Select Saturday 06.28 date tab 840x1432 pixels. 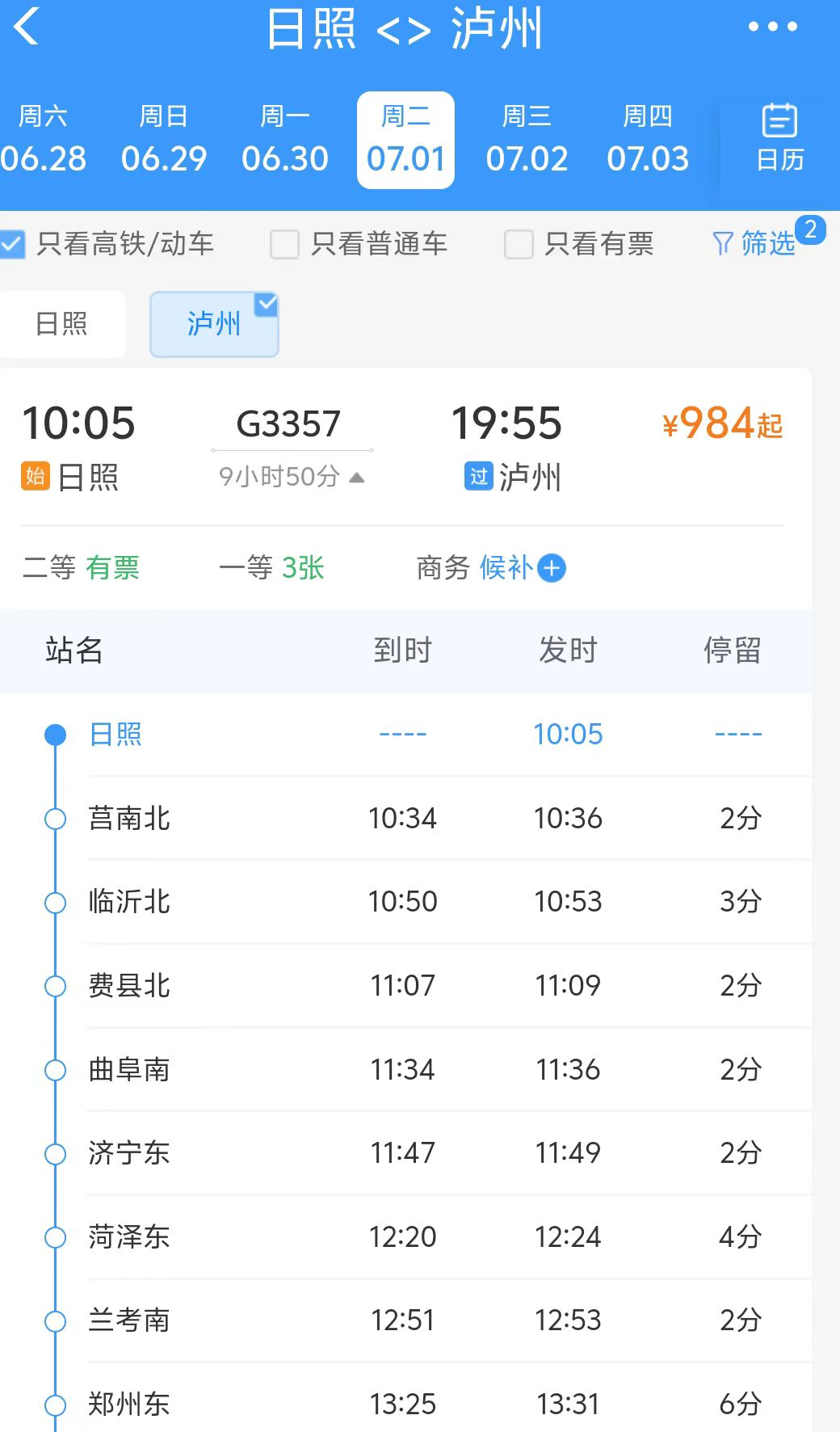pyautogui.click(x=44, y=140)
